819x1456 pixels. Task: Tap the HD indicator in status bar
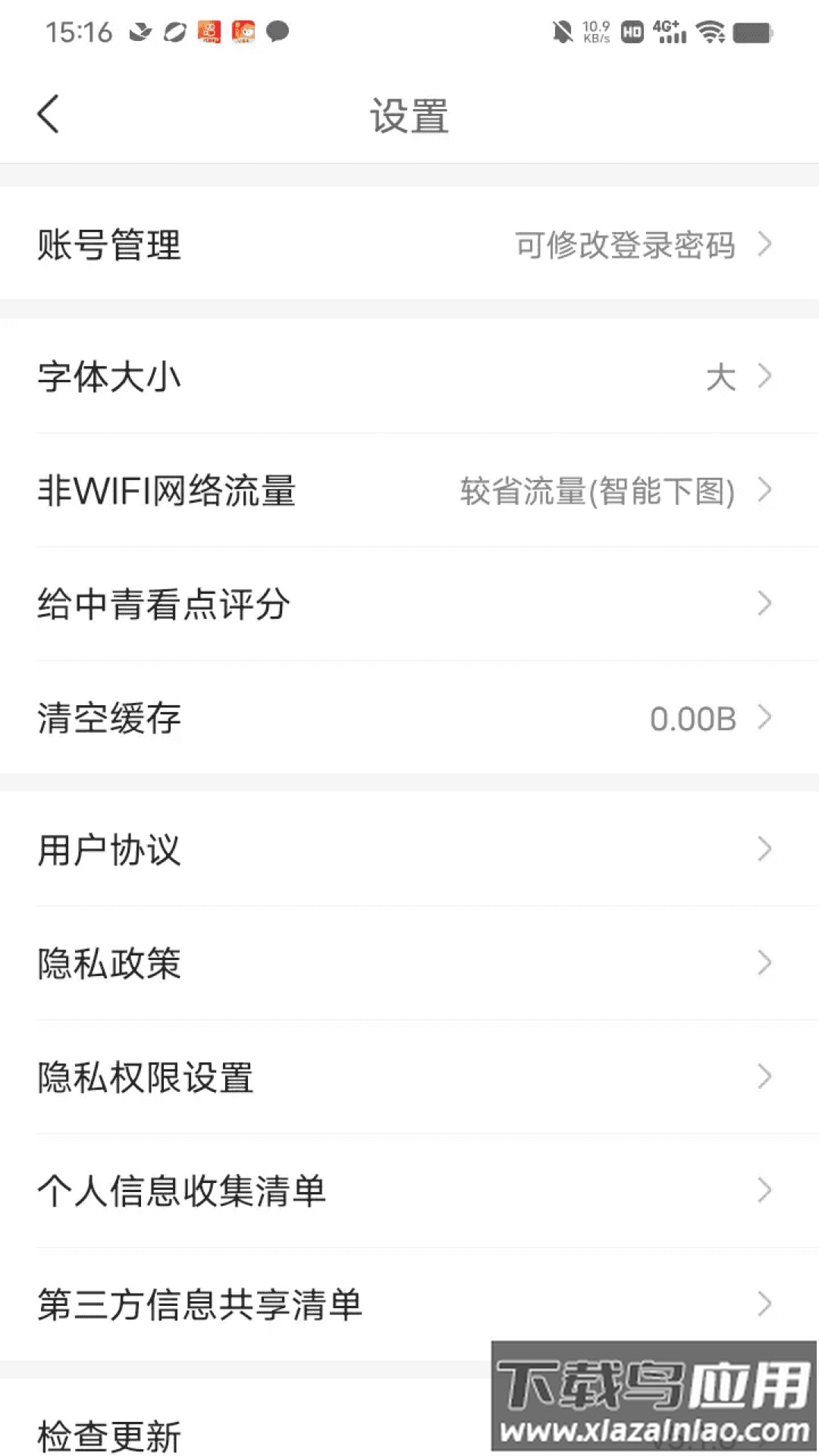coord(630,32)
